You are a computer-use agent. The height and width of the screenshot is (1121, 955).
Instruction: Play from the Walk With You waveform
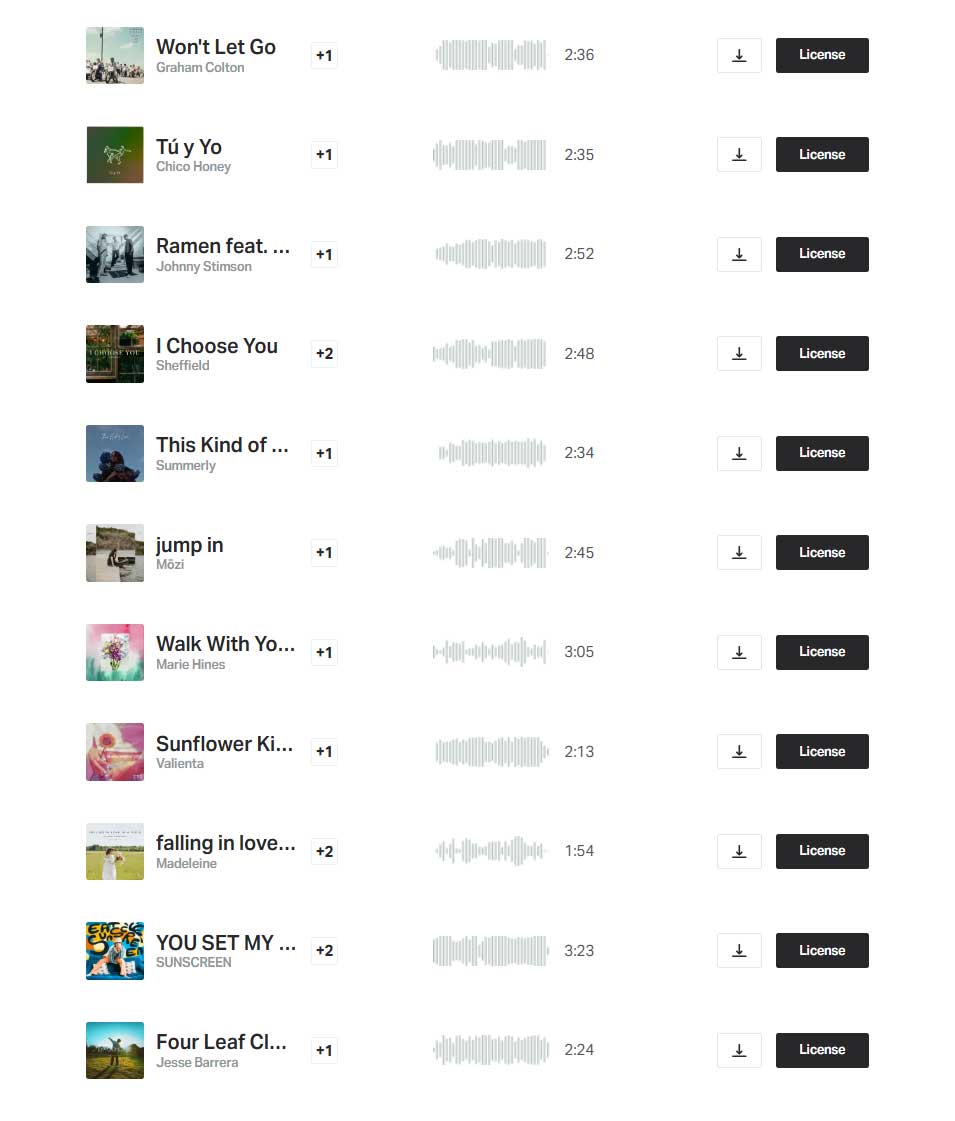click(x=490, y=652)
